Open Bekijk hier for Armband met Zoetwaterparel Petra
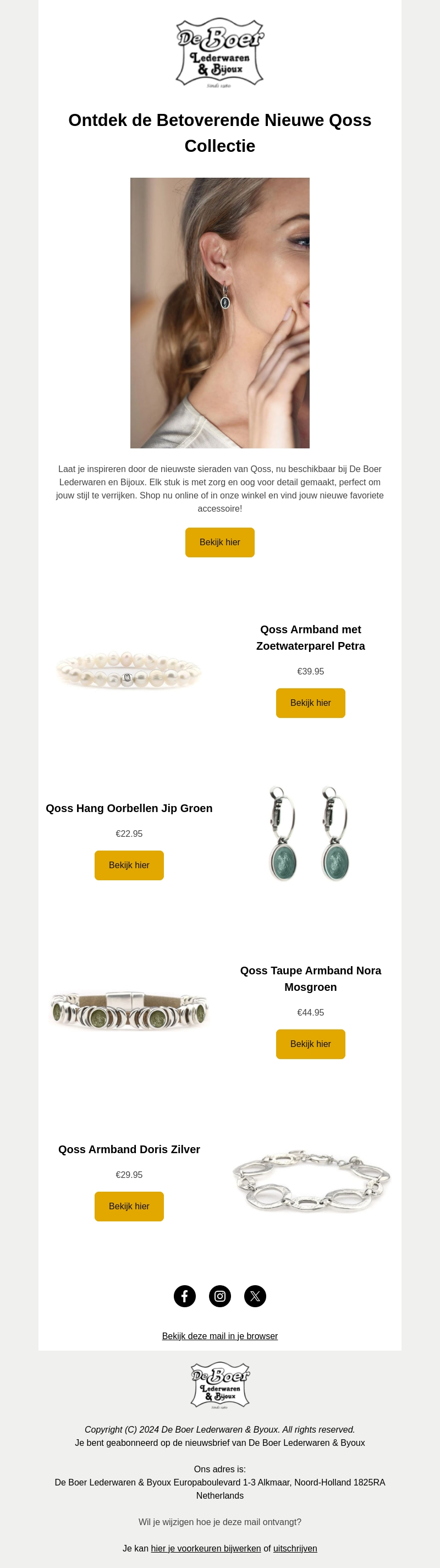Image resolution: width=440 pixels, height=1568 pixels. (310, 703)
